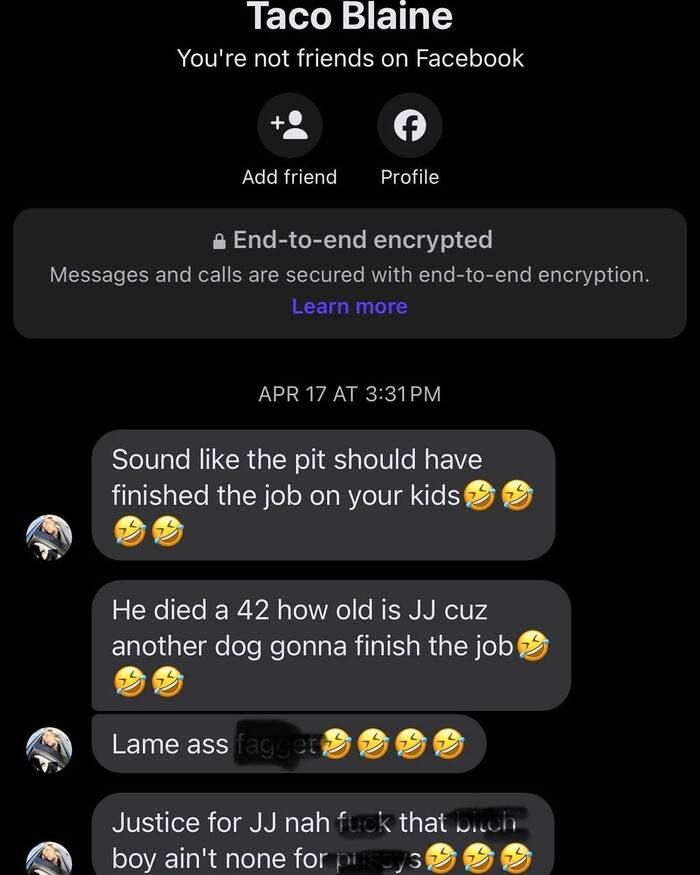The image size is (700, 875).
Task: Tap the sender's avatar beside the first message
Action: coord(48,539)
